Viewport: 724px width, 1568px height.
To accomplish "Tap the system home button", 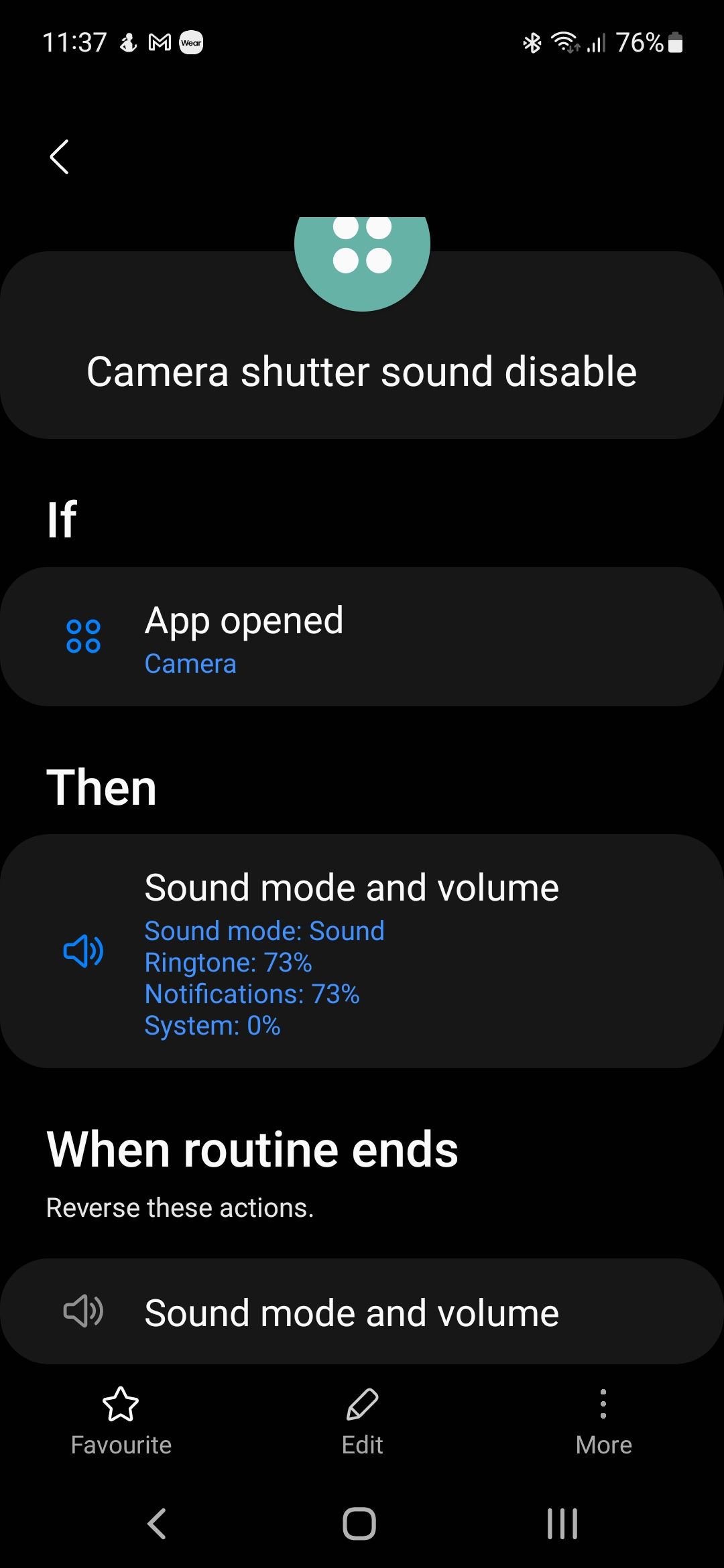I will pos(359,1524).
